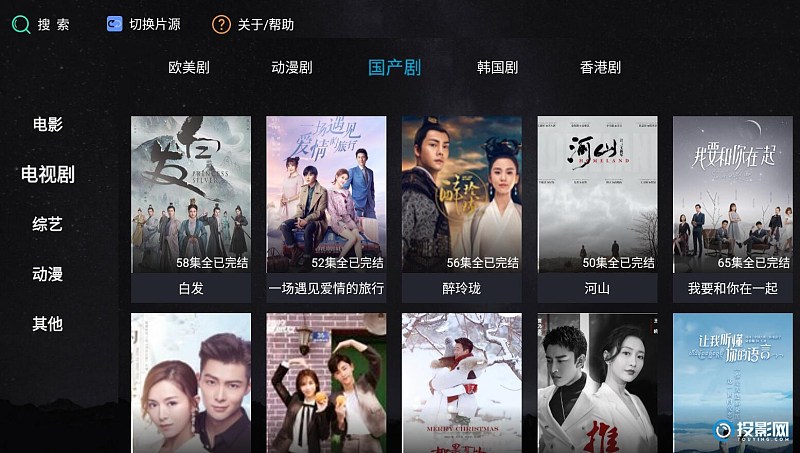
Task: Switch to the 韩国剧 tab
Action: click(497, 68)
